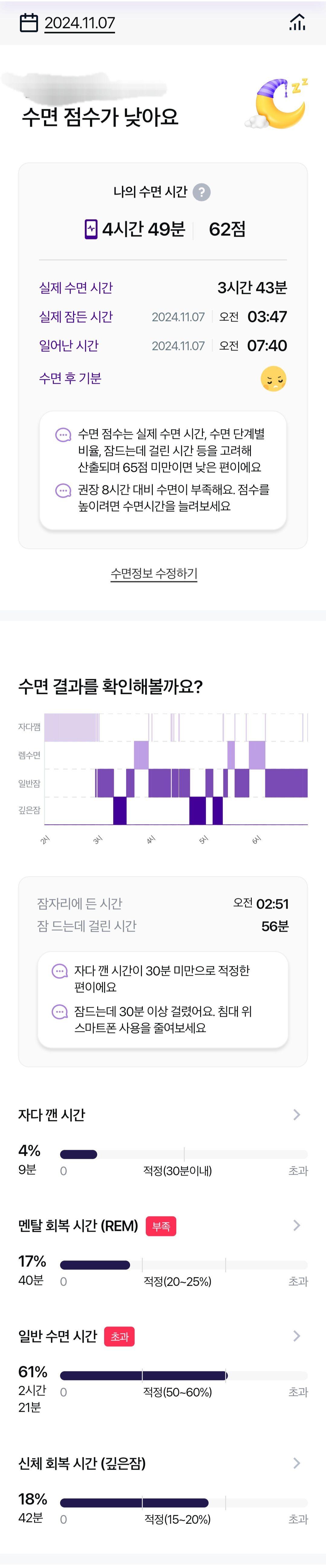The height and width of the screenshot is (1568, 326).
Task: Open the 수면정보 수정하기 link
Action: (x=154, y=573)
